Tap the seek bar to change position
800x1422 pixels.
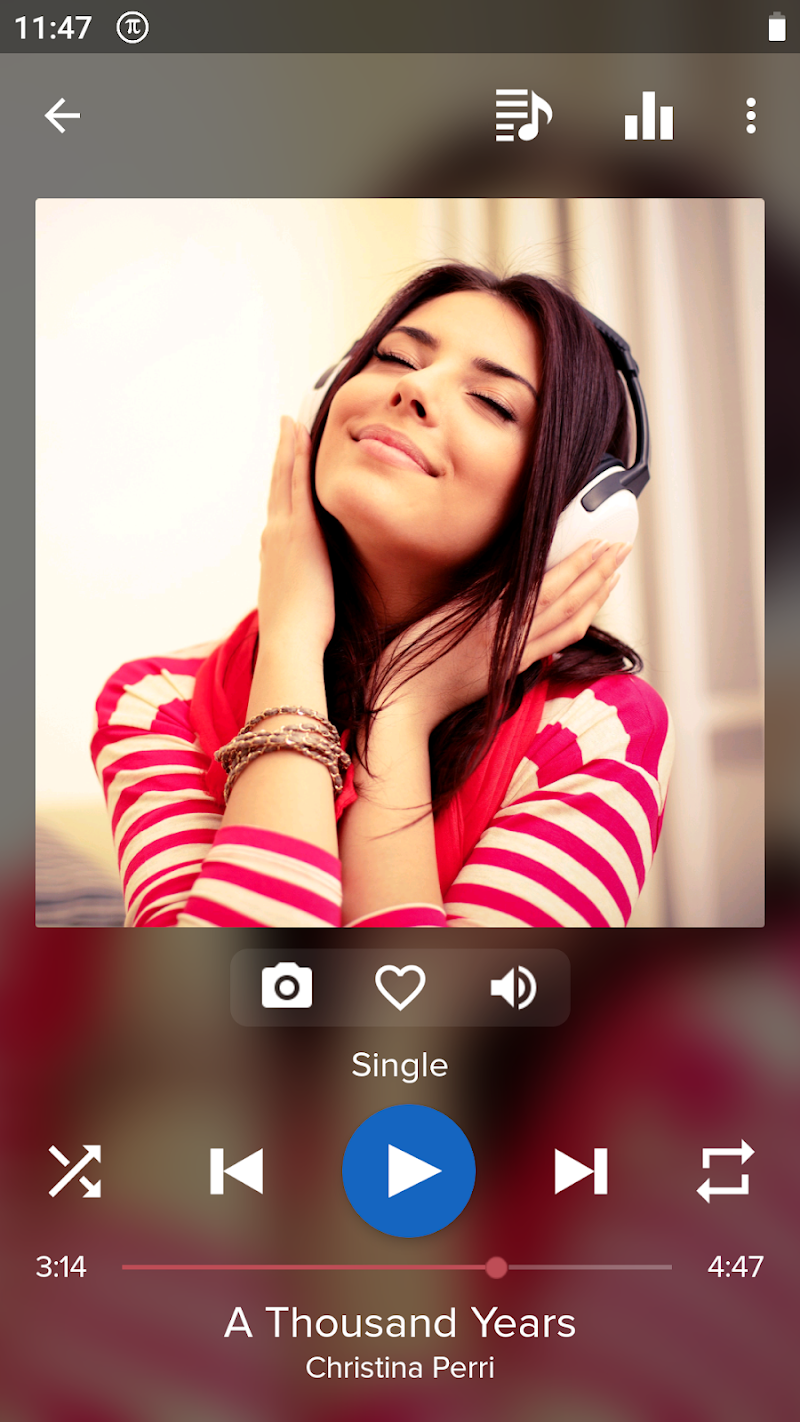pyautogui.click(x=397, y=1267)
